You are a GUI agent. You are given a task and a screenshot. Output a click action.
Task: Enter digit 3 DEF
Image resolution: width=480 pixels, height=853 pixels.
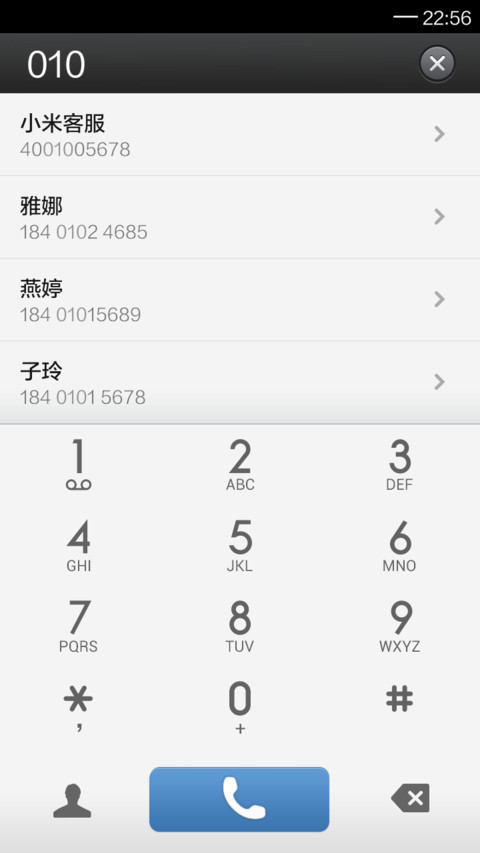[400, 465]
